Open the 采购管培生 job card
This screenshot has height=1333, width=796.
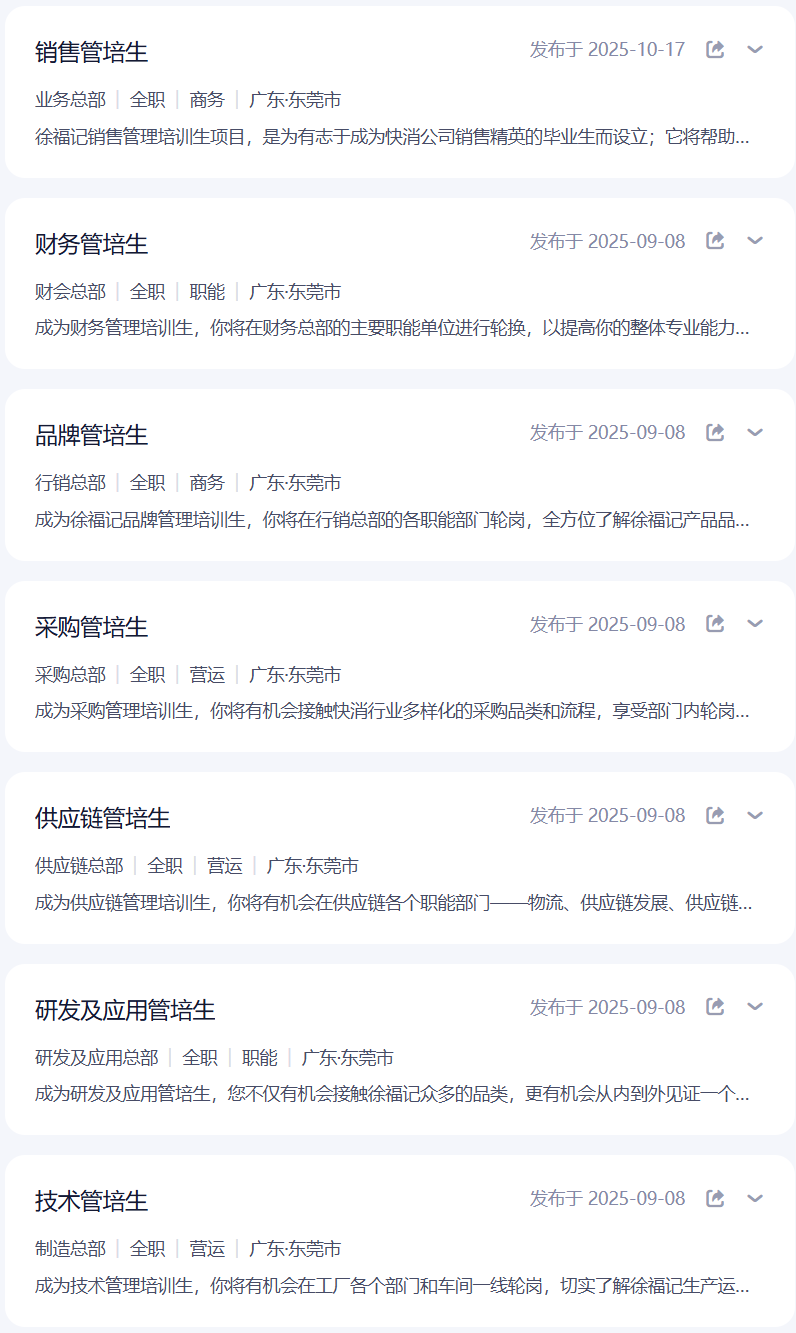click(92, 627)
